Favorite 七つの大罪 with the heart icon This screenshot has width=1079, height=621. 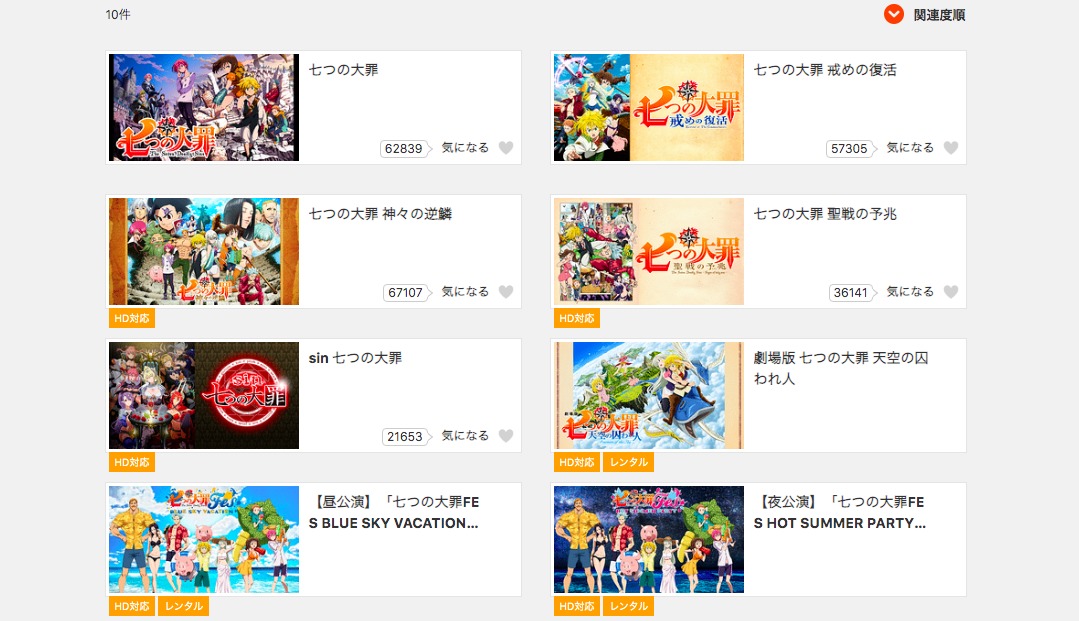[x=506, y=148]
